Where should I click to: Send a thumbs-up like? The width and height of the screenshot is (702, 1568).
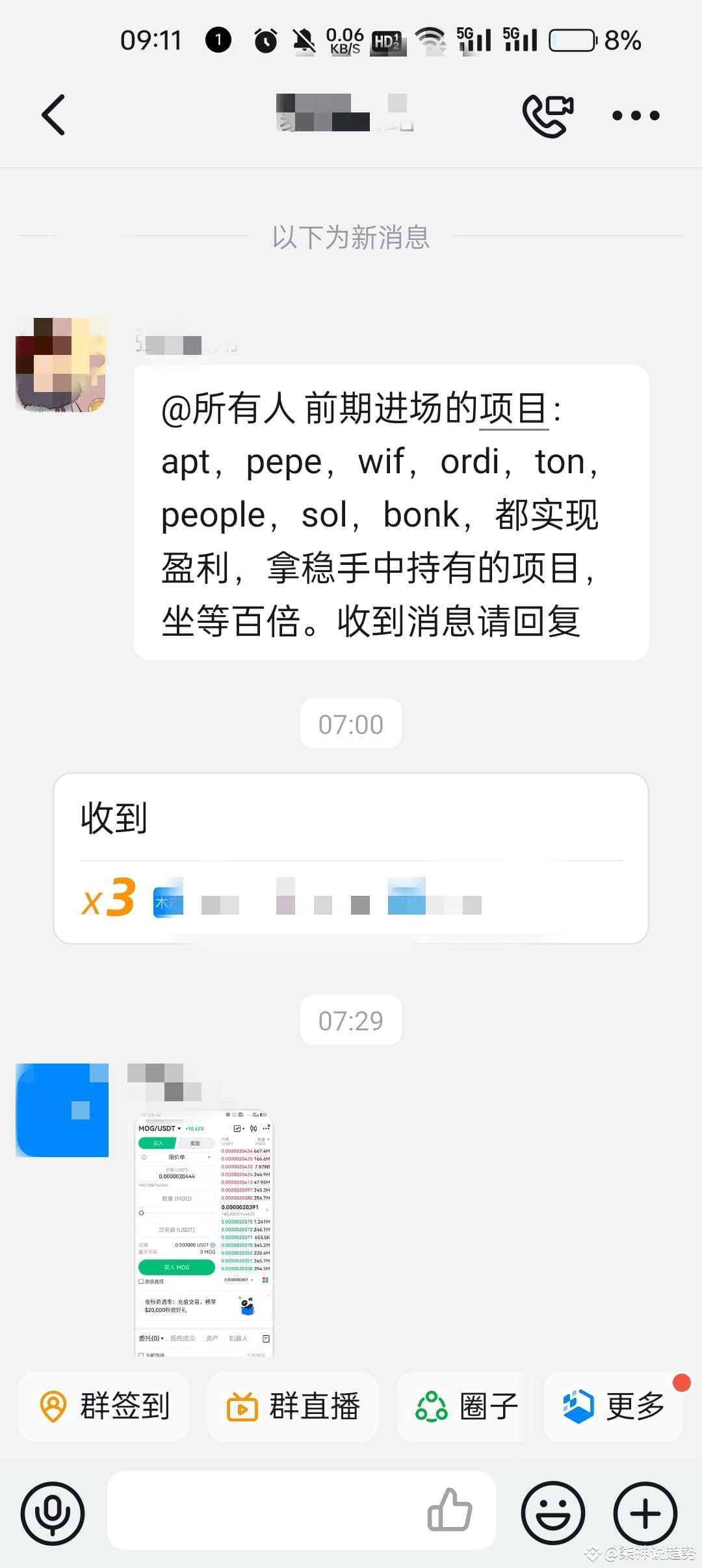[x=450, y=1509]
